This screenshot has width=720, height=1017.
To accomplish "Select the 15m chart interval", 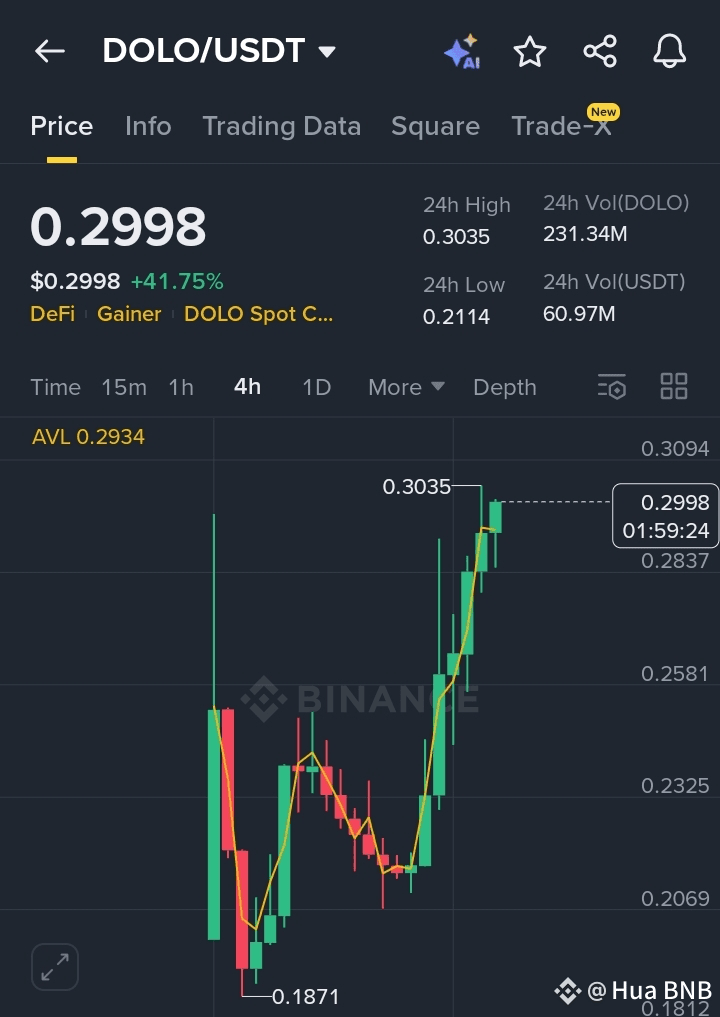I will [124, 387].
